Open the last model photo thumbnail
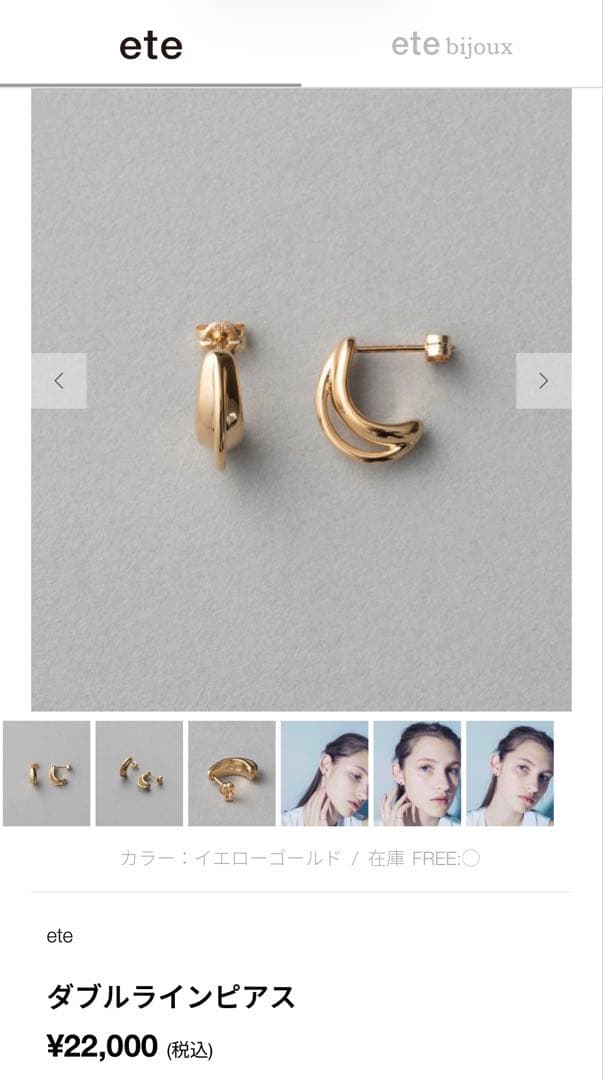Screen dimensions: 603x1080 509,773
